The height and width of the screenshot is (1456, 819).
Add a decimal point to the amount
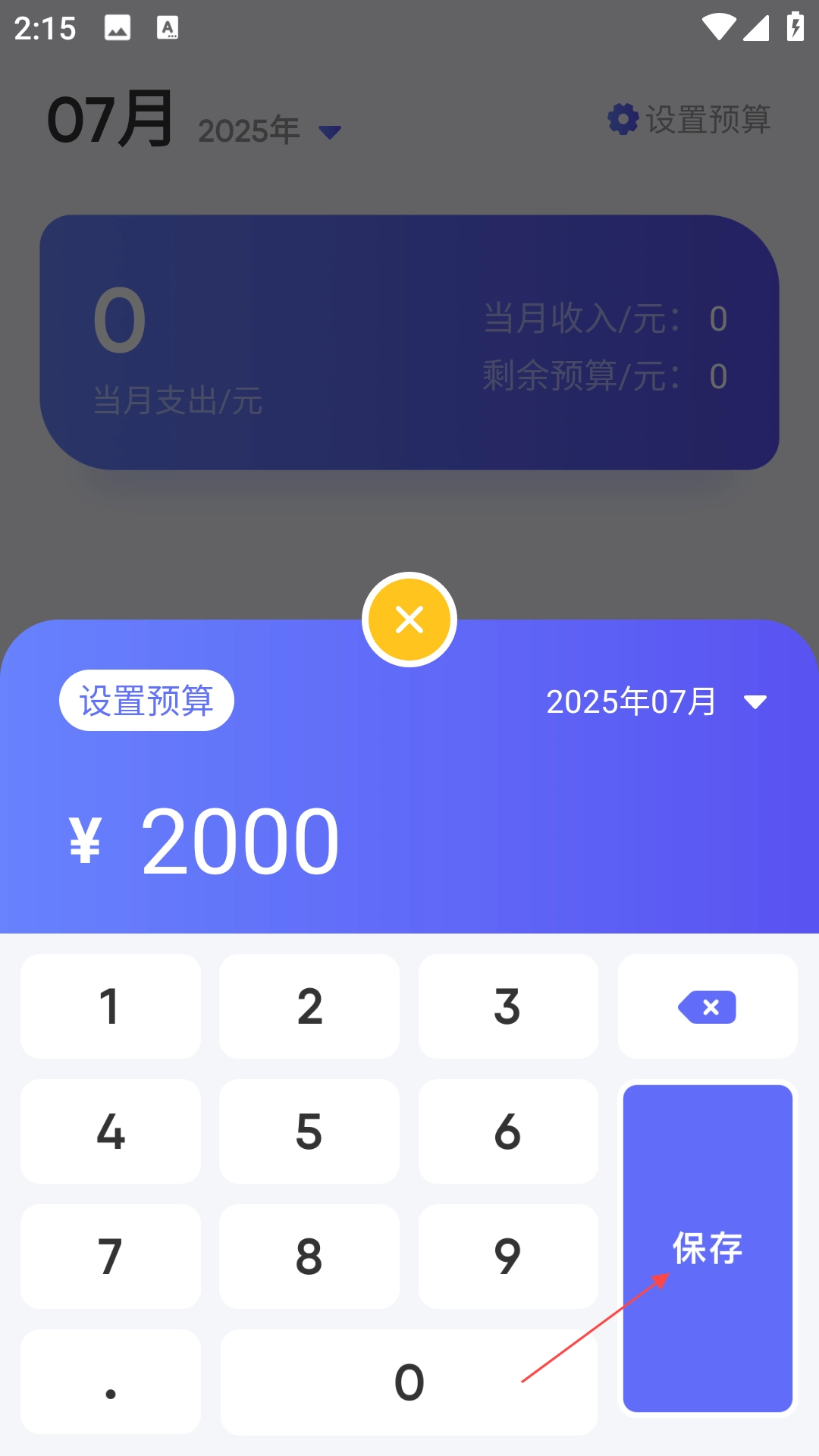(111, 1382)
